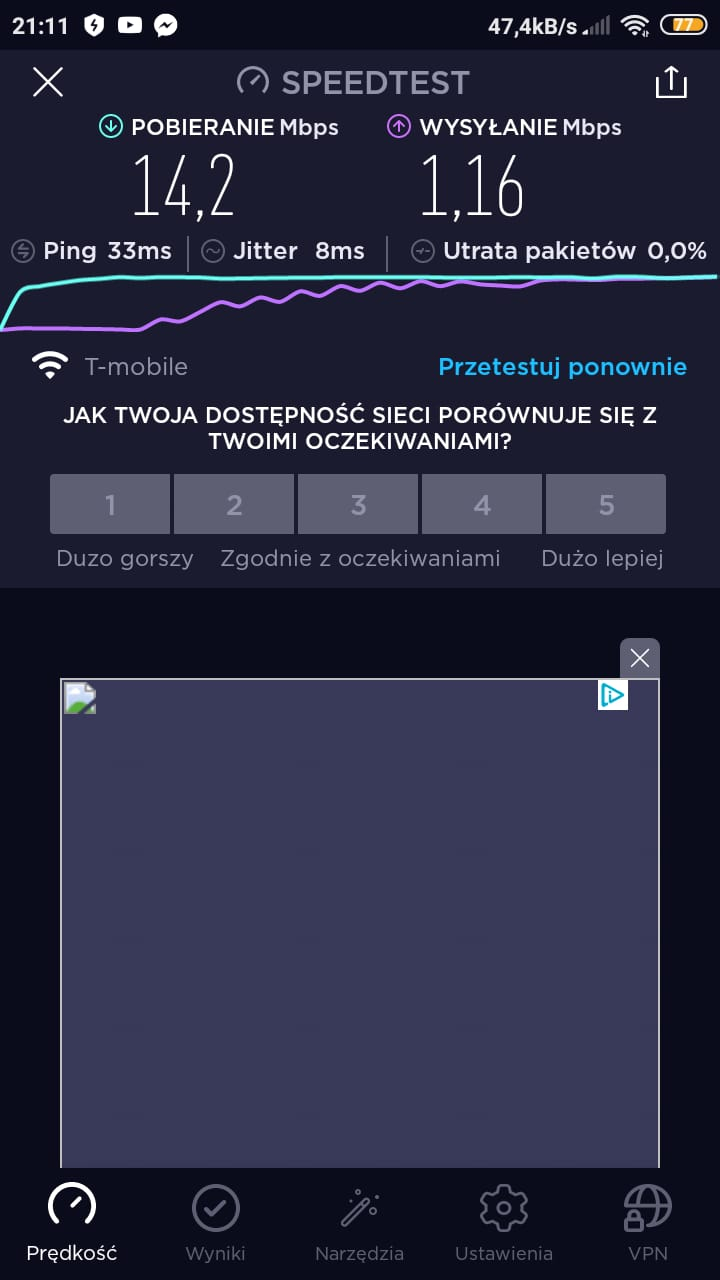Rate network availability as 1
Image resolution: width=720 pixels, height=1280 pixels.
(110, 504)
